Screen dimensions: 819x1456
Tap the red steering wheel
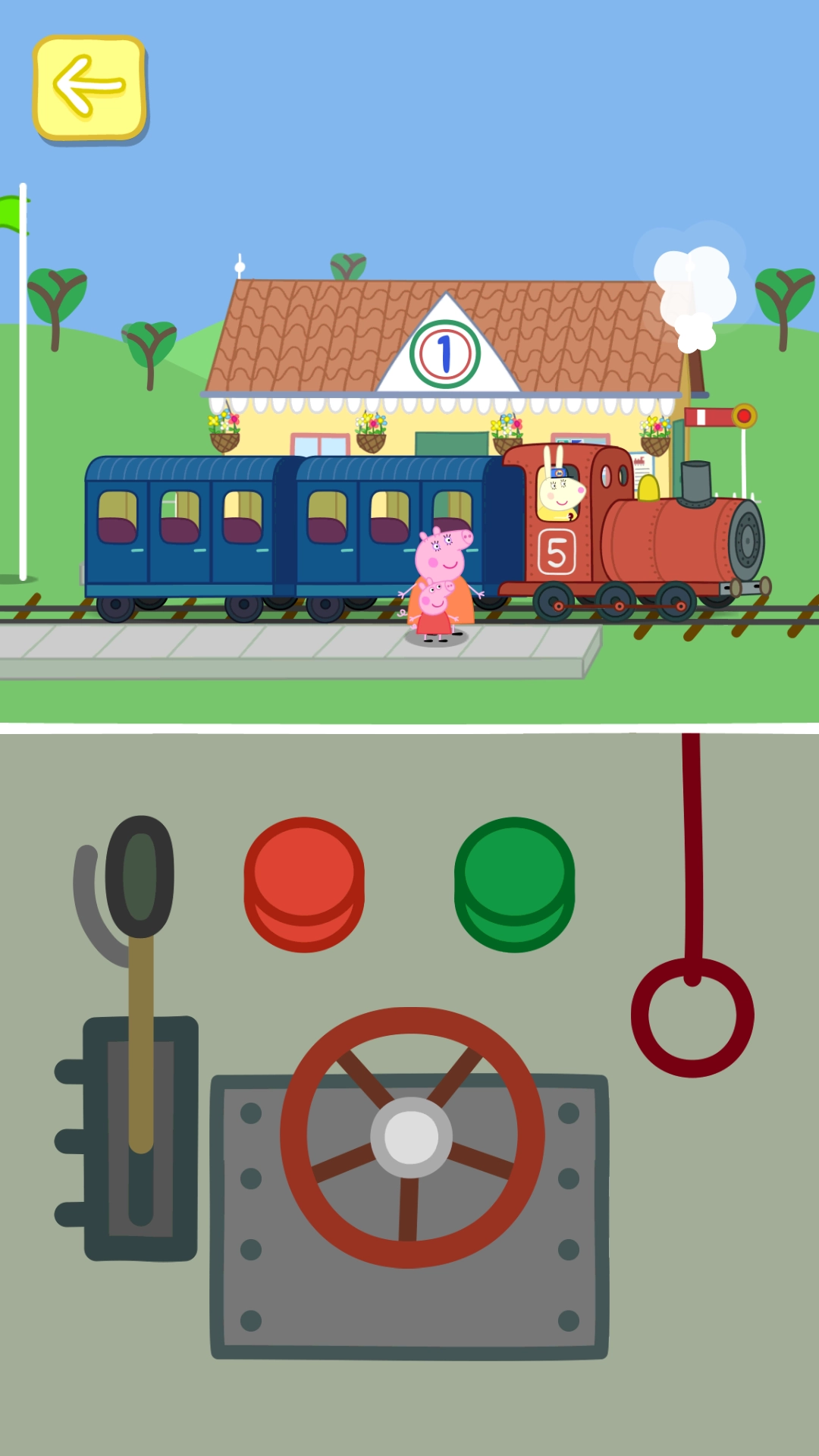click(412, 1137)
